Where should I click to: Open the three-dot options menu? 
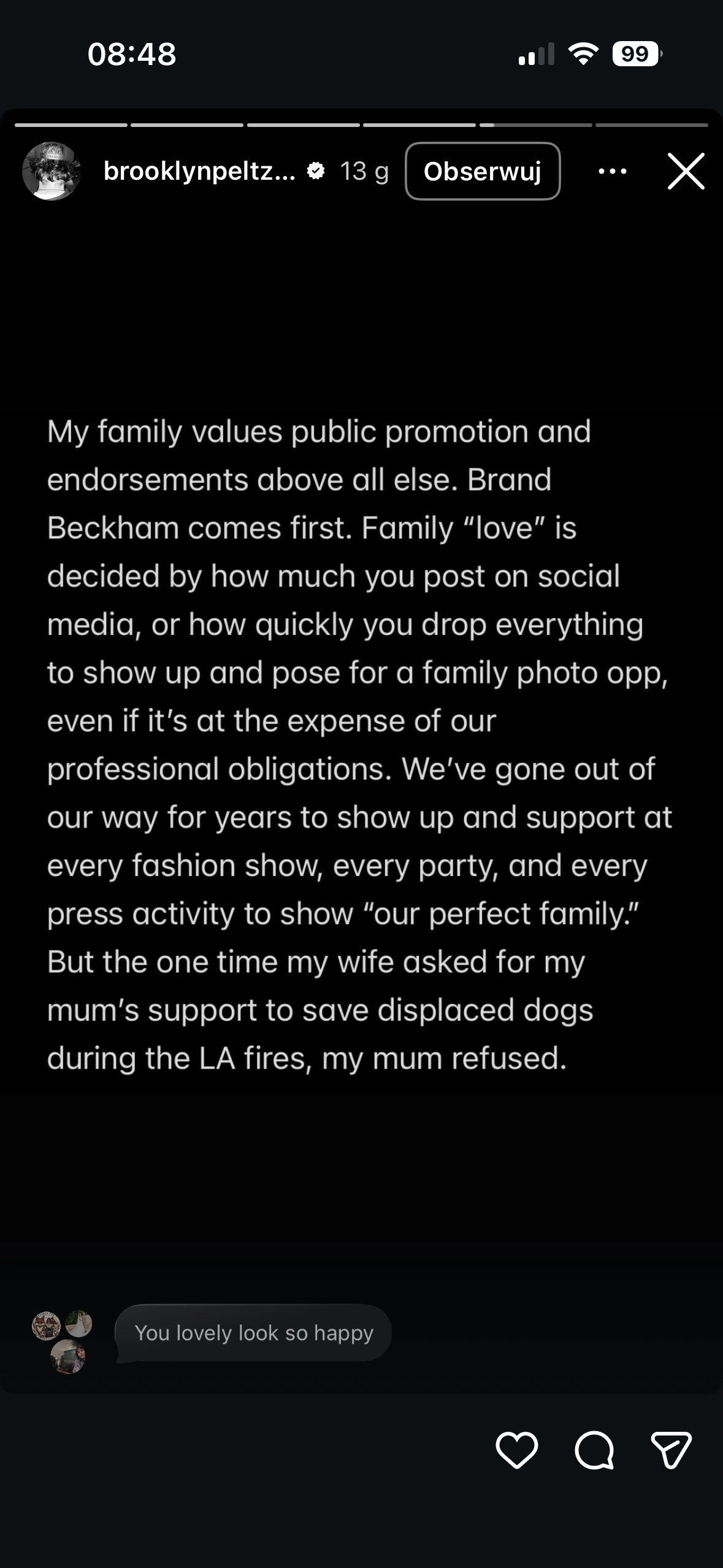pos(612,171)
